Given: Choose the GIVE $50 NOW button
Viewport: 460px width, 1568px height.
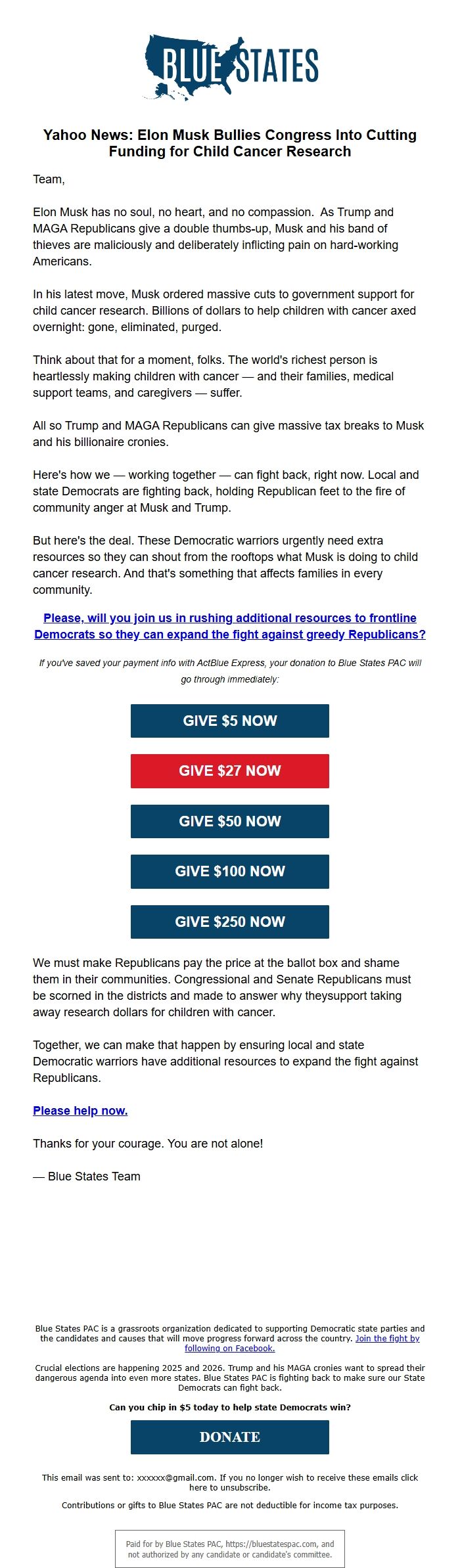Looking at the screenshot, I should click(x=229, y=821).
